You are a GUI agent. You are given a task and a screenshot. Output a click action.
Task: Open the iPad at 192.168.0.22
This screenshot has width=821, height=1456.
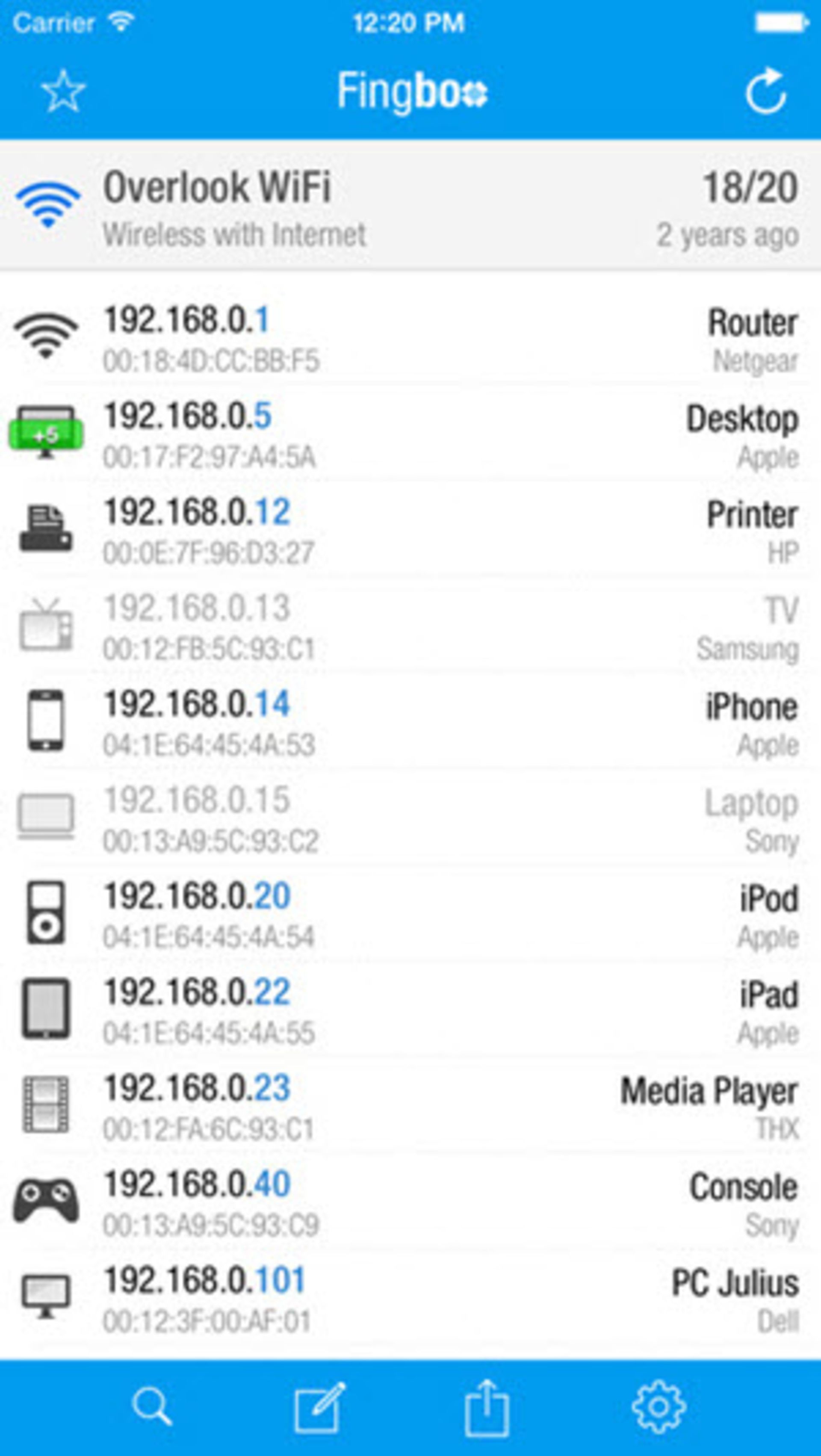(410, 1011)
